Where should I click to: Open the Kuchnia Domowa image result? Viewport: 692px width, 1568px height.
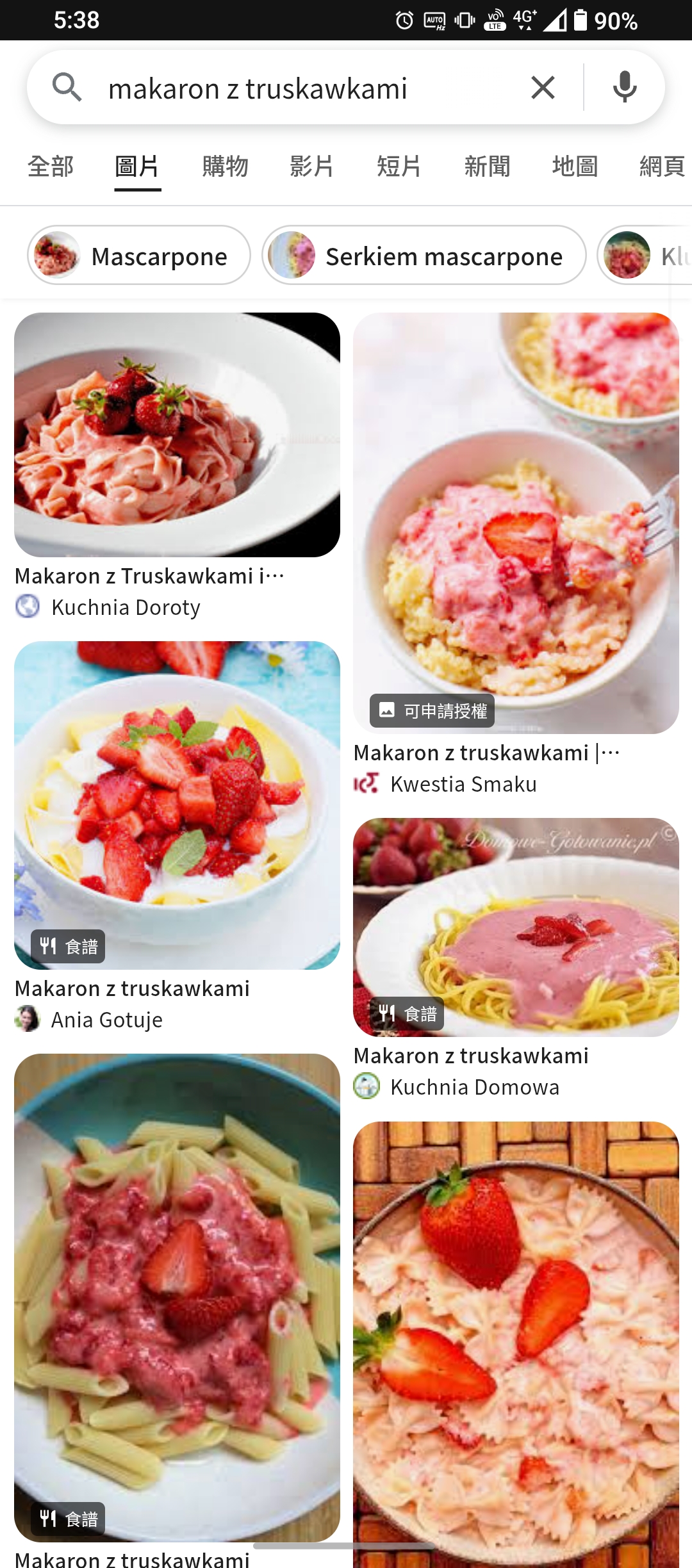tap(516, 927)
